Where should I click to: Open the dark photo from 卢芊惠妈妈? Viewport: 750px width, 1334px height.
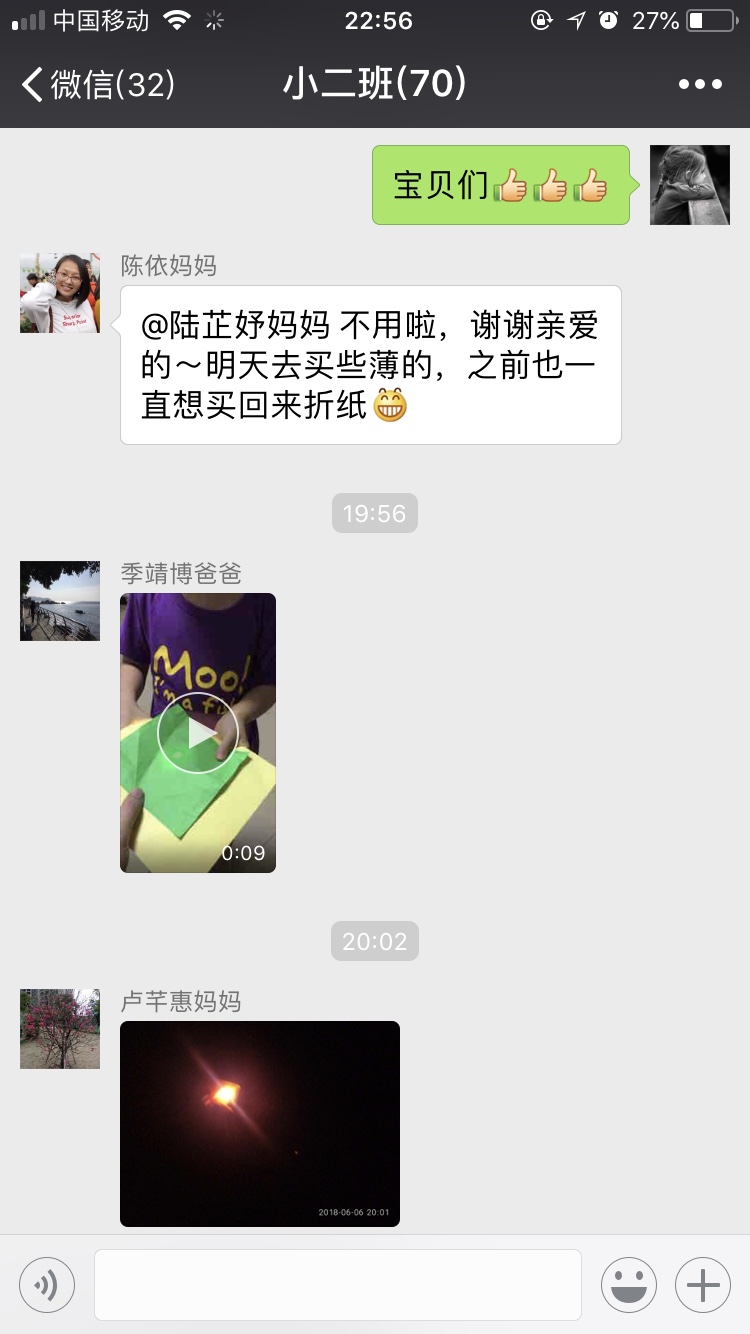260,1123
